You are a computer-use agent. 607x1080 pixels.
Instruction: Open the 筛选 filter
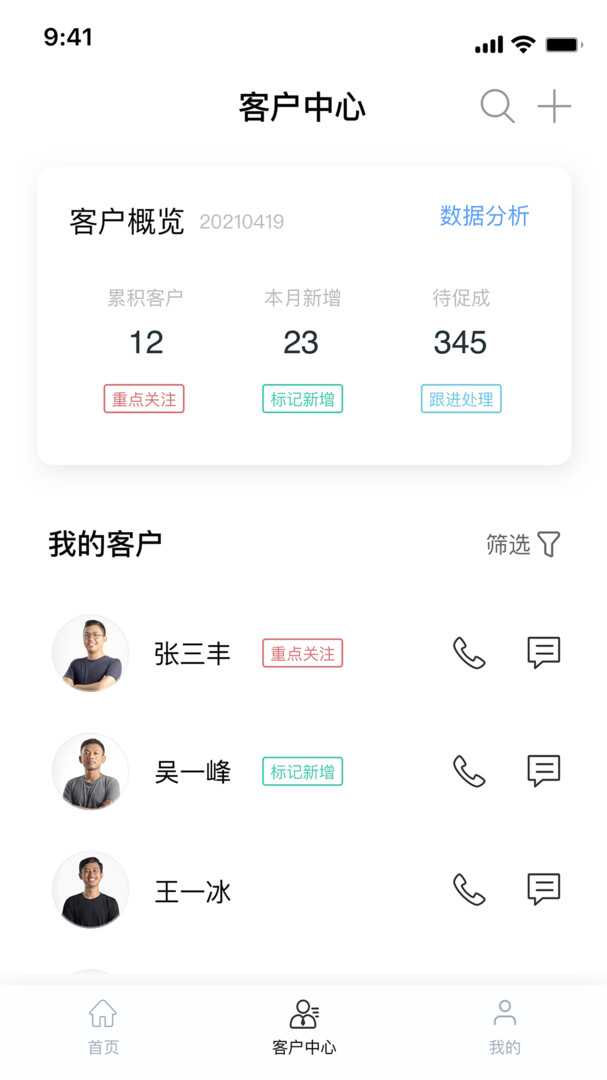[x=523, y=544]
